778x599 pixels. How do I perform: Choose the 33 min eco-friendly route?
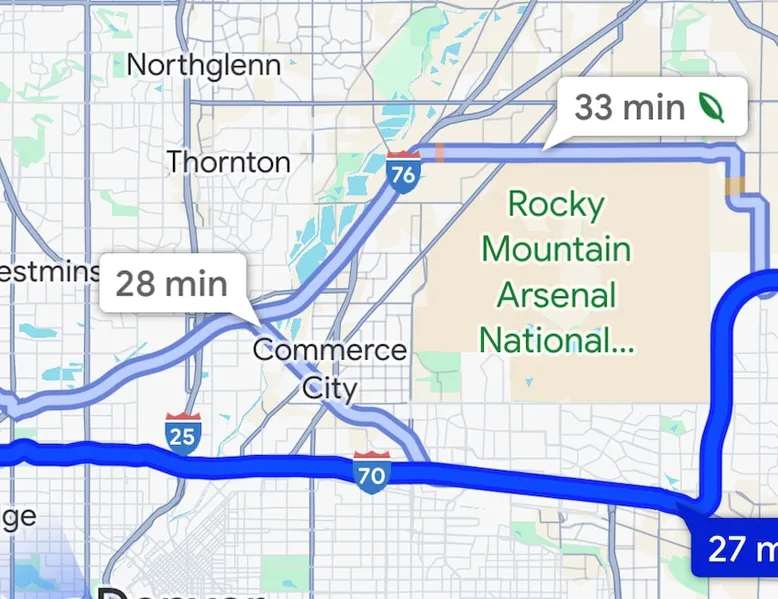click(648, 107)
